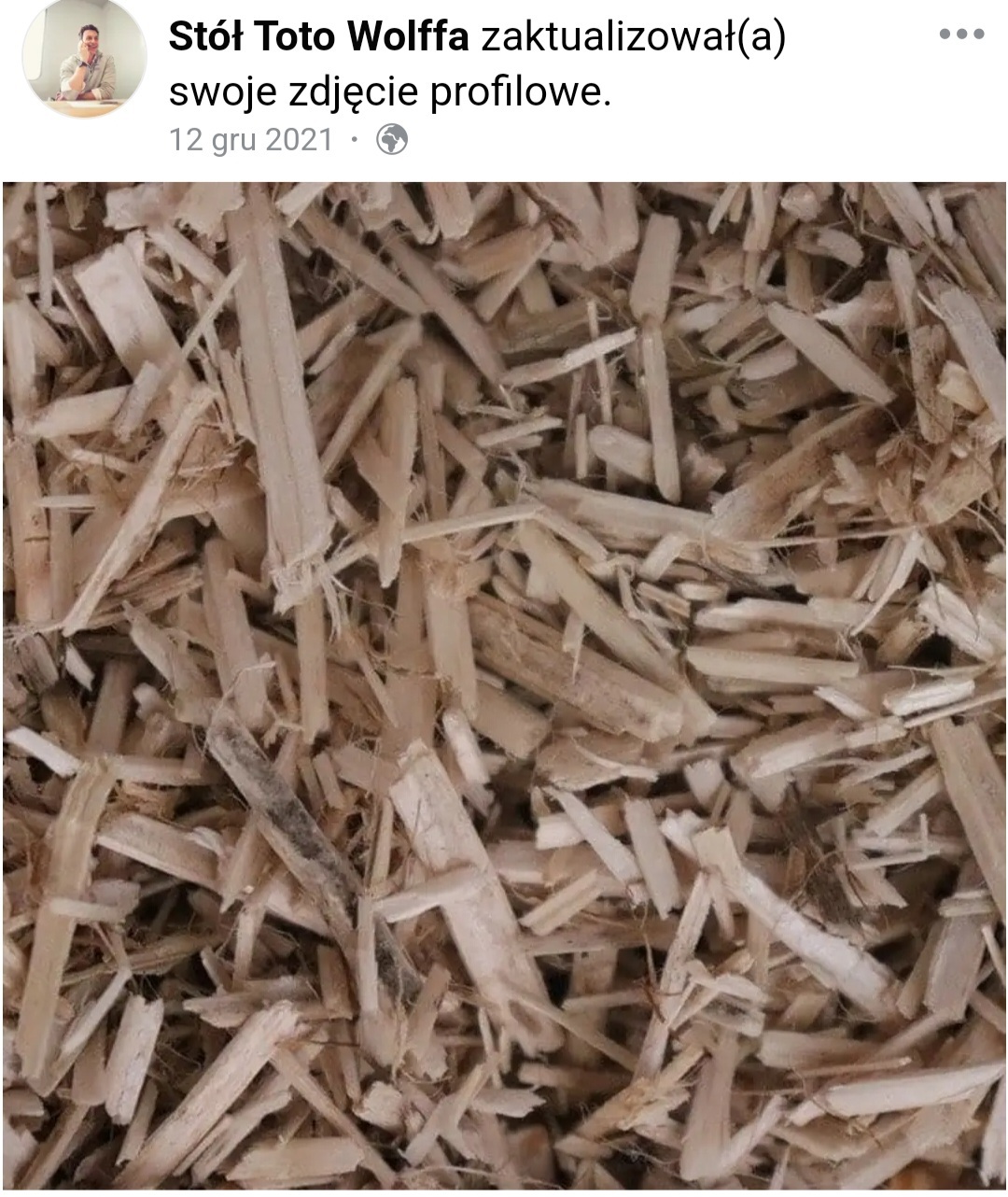
Task: Open Stół Toto Wolffa's profile picture avatar
Action: click(x=84, y=58)
